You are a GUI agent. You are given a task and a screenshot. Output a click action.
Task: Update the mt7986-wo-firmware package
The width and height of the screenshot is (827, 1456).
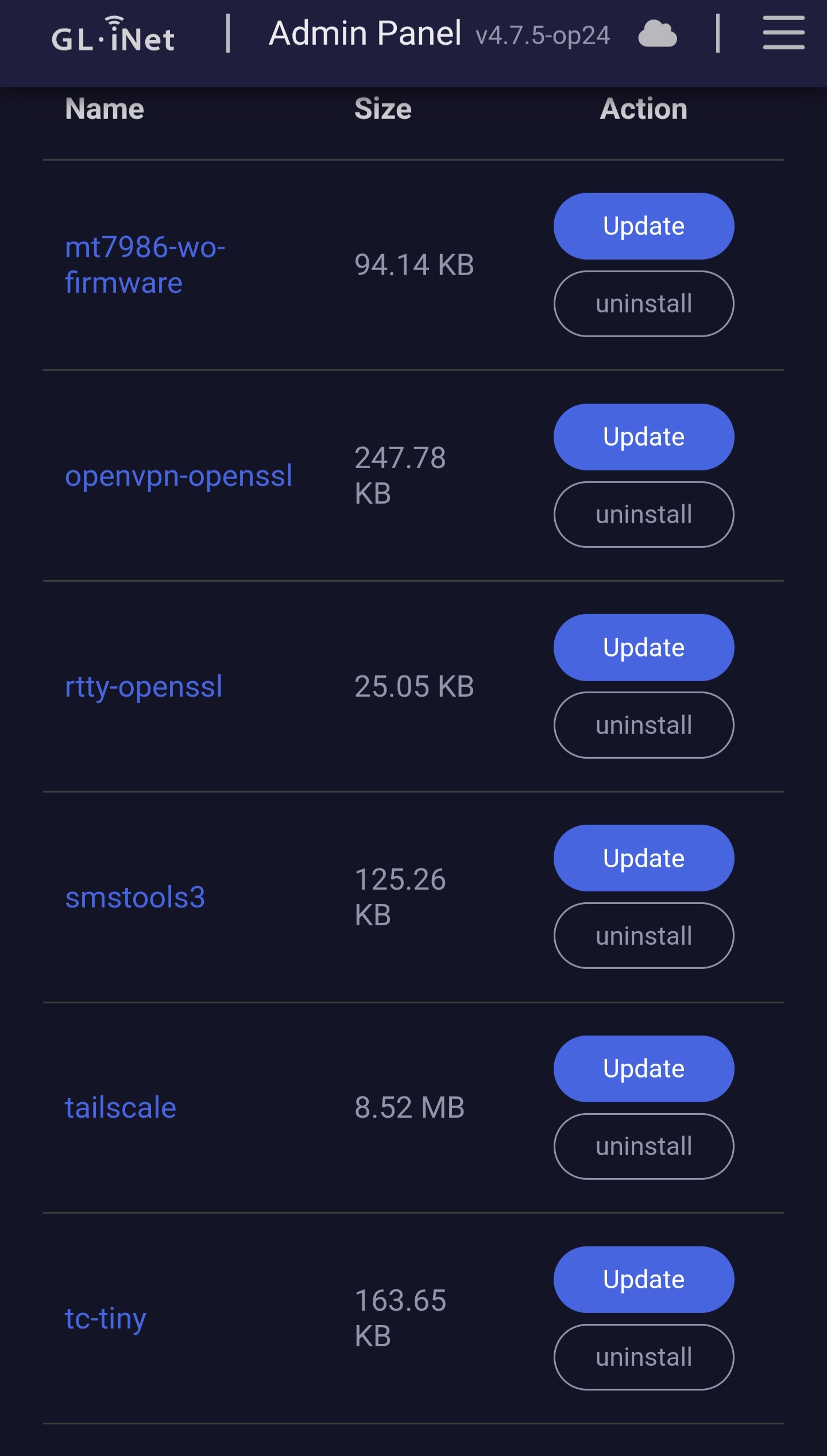pos(644,226)
